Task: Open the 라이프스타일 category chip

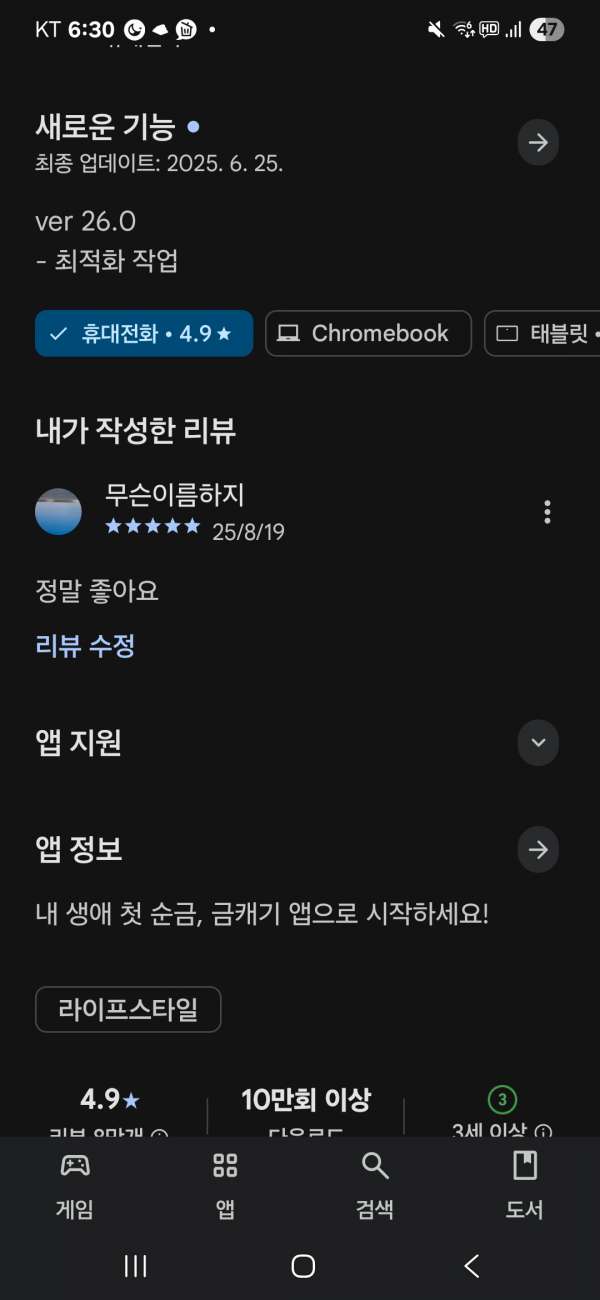Action: [x=128, y=1010]
